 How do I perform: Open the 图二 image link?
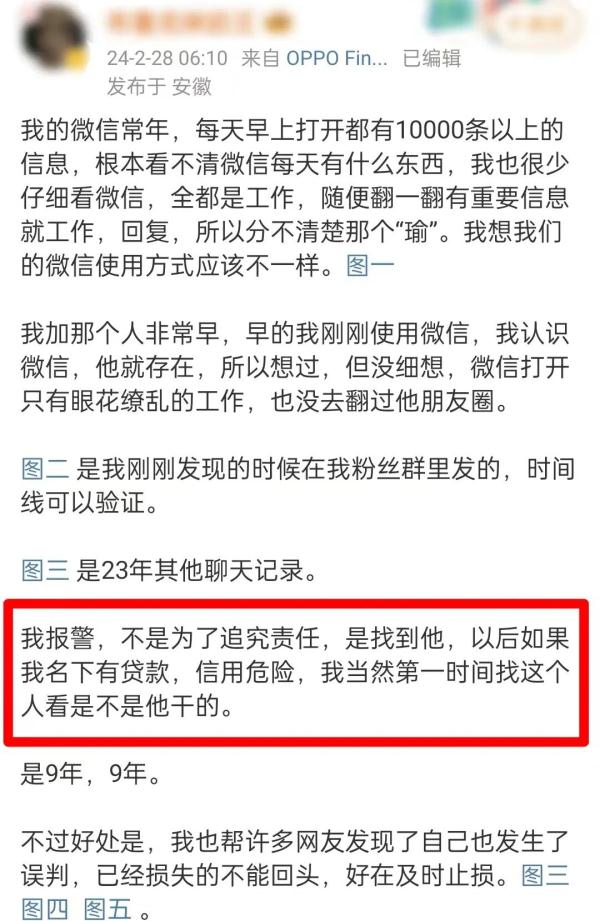45,468
